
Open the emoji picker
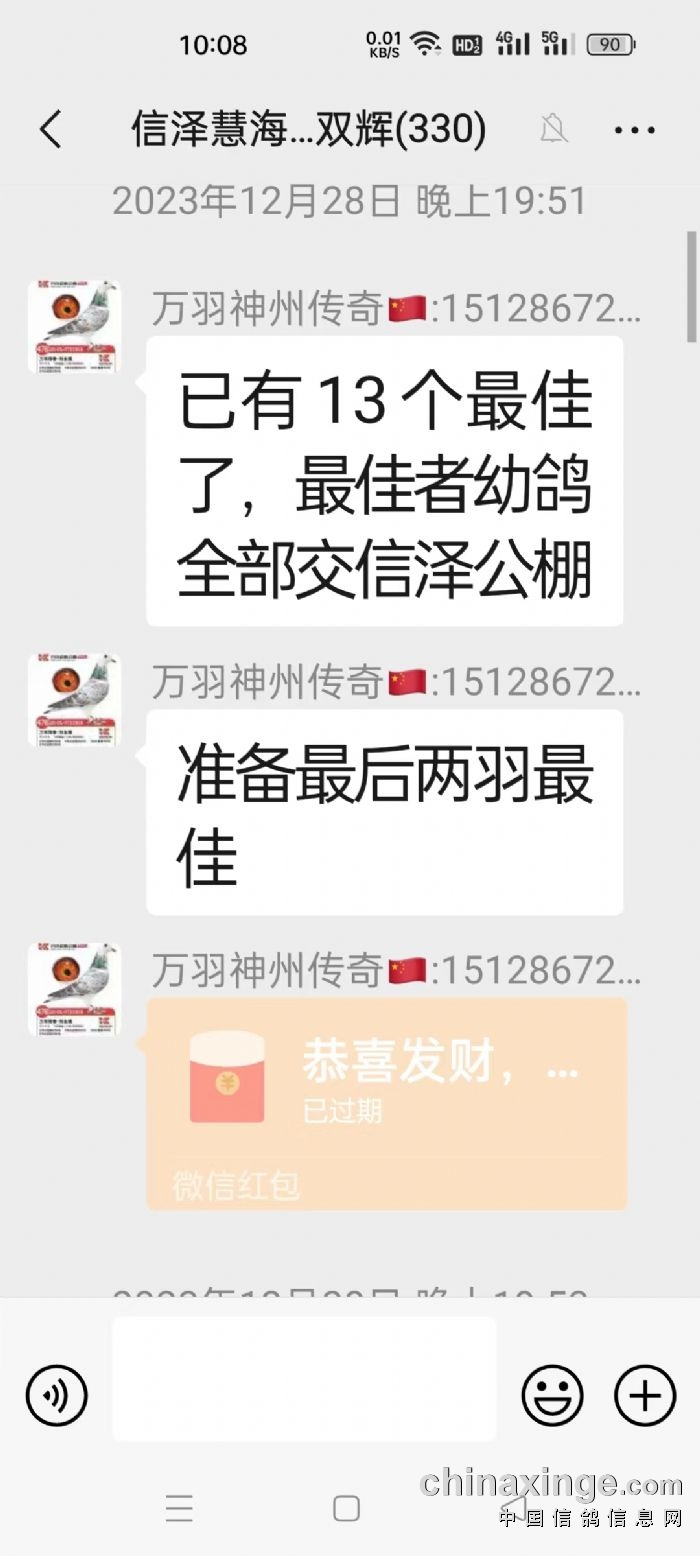552,1394
